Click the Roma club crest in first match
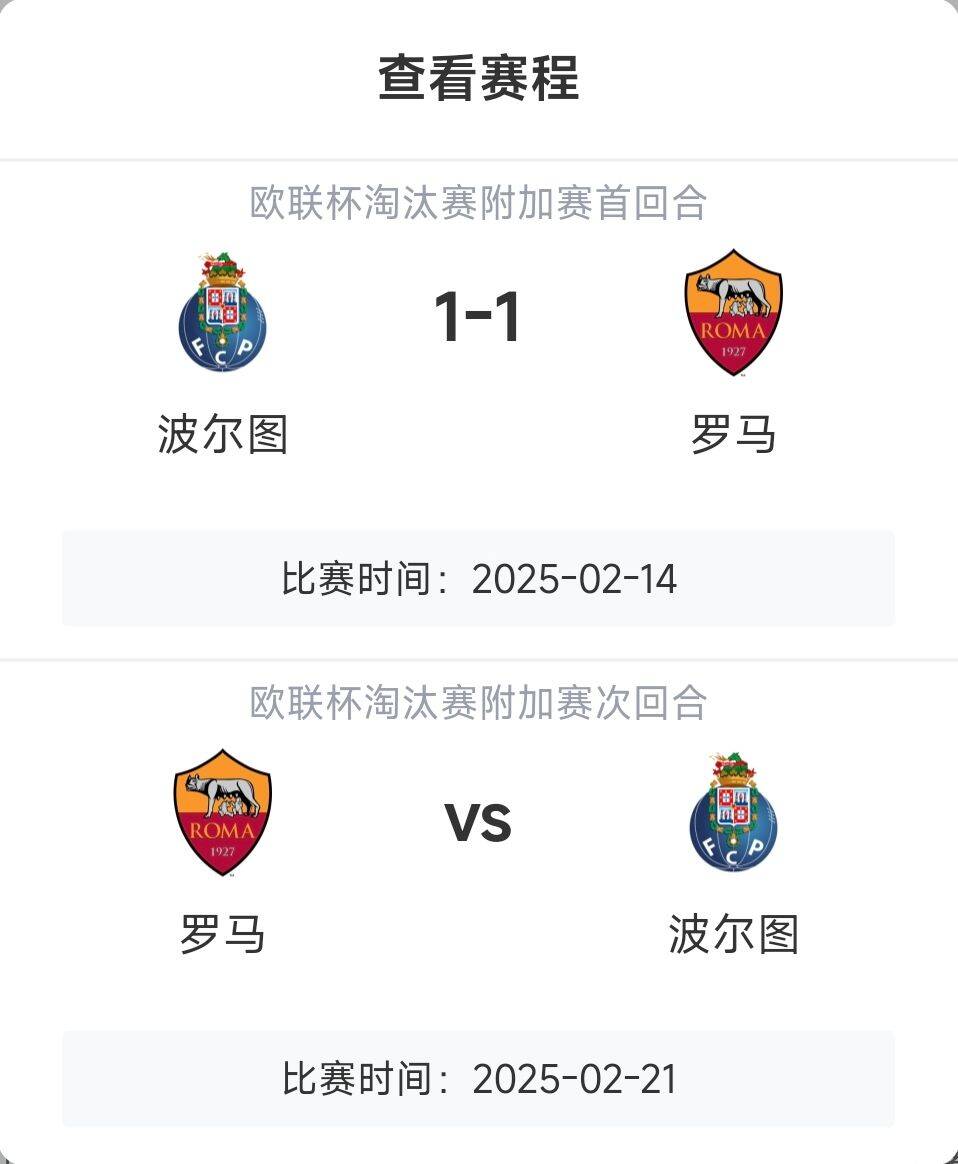The height and width of the screenshot is (1164, 958). pos(735,314)
